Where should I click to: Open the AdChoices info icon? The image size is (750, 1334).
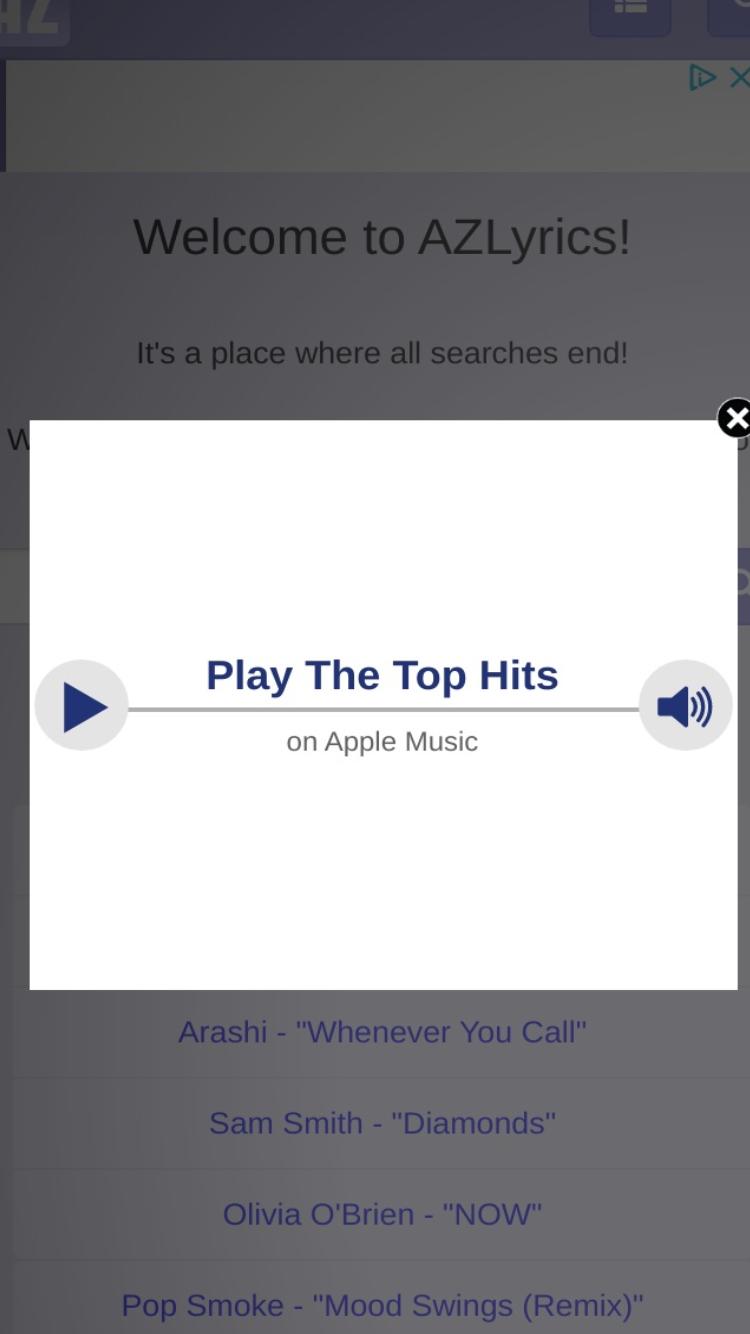[702, 78]
